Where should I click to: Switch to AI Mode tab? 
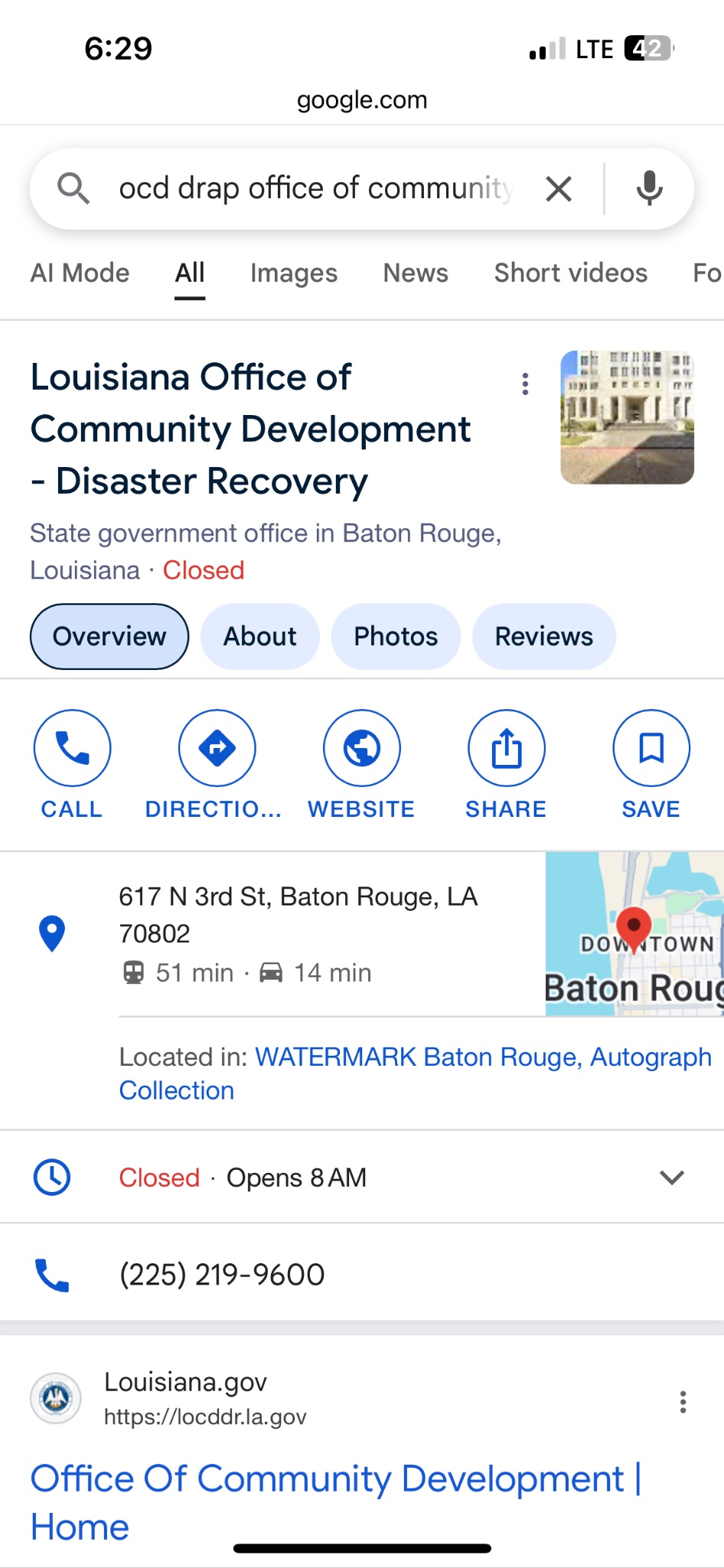pos(80,273)
